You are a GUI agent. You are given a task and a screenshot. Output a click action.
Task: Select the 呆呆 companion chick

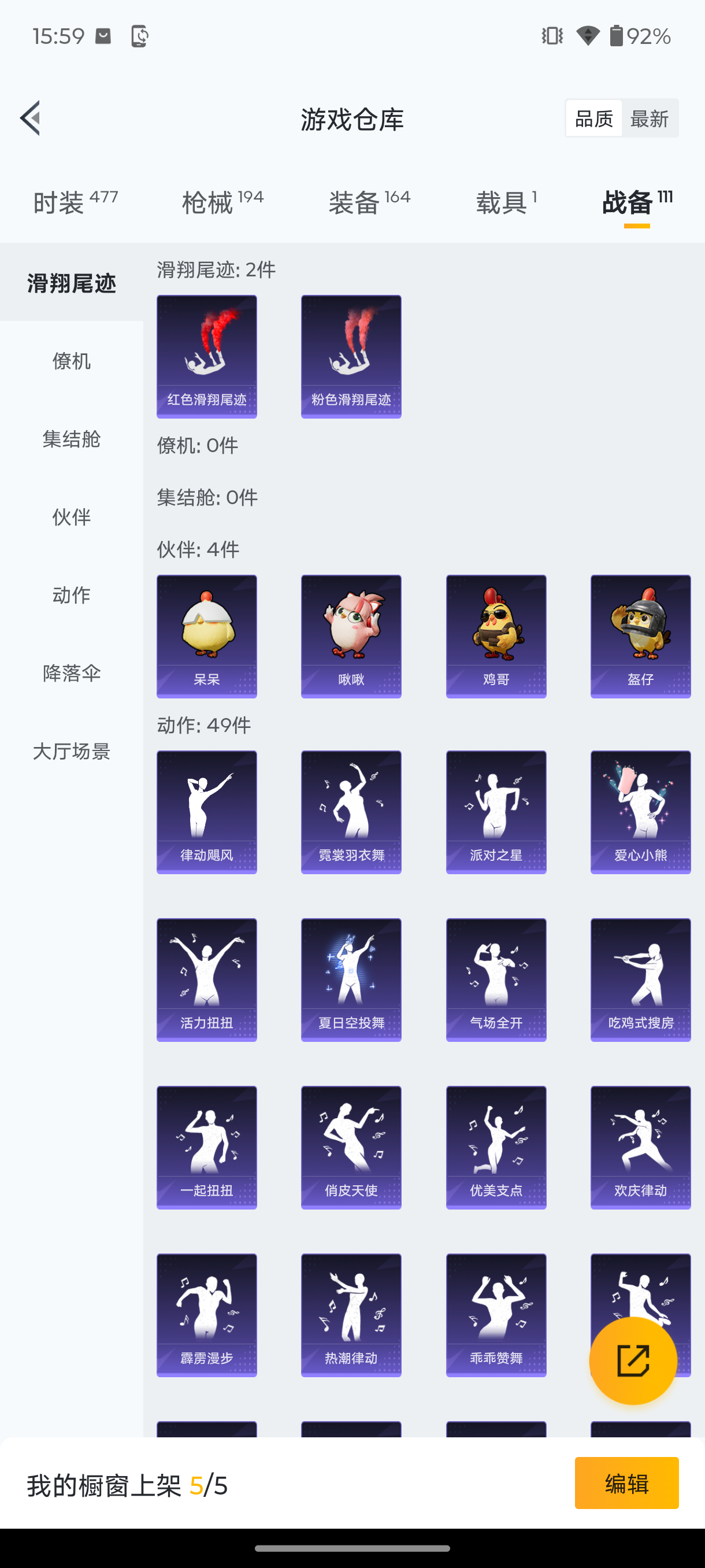click(x=206, y=635)
